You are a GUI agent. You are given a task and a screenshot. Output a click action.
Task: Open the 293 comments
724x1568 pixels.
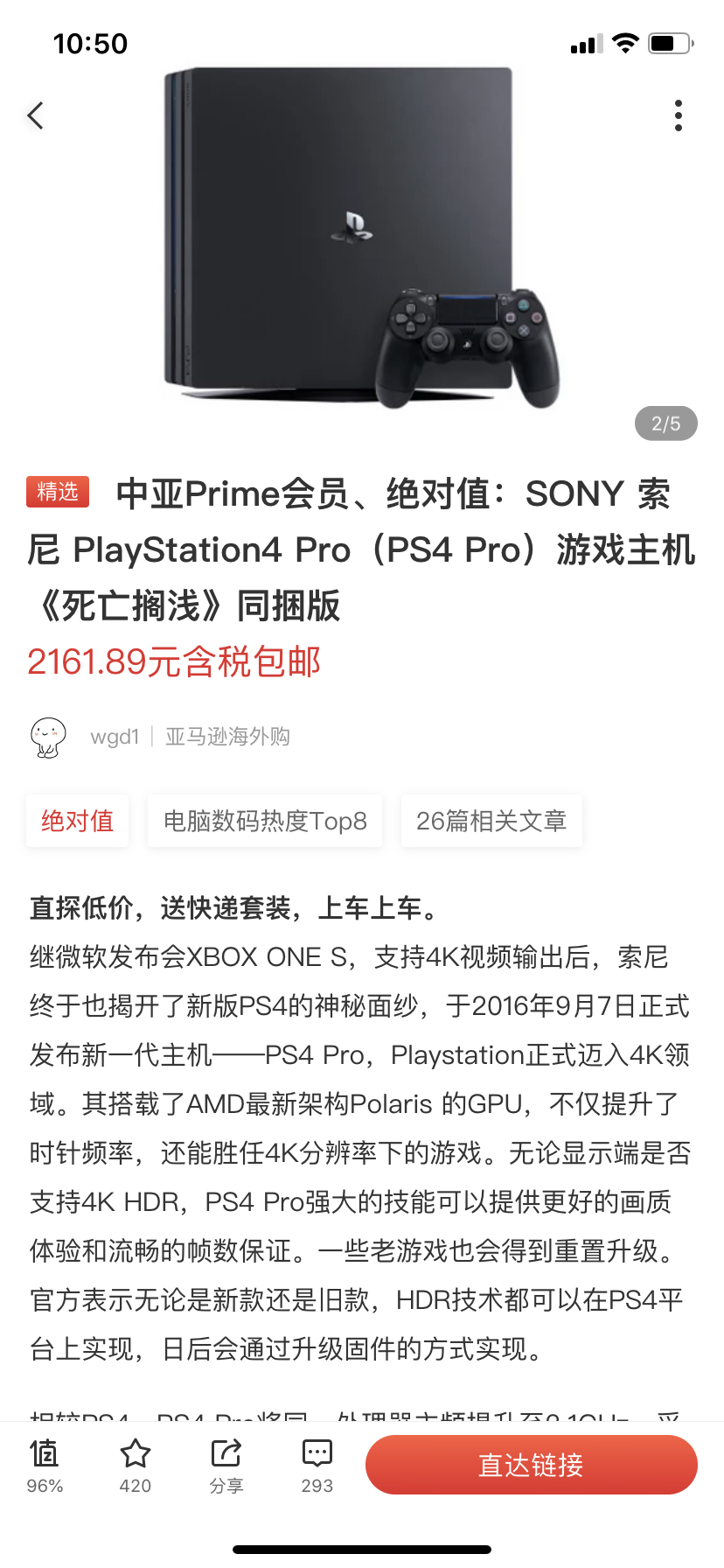(317, 1466)
